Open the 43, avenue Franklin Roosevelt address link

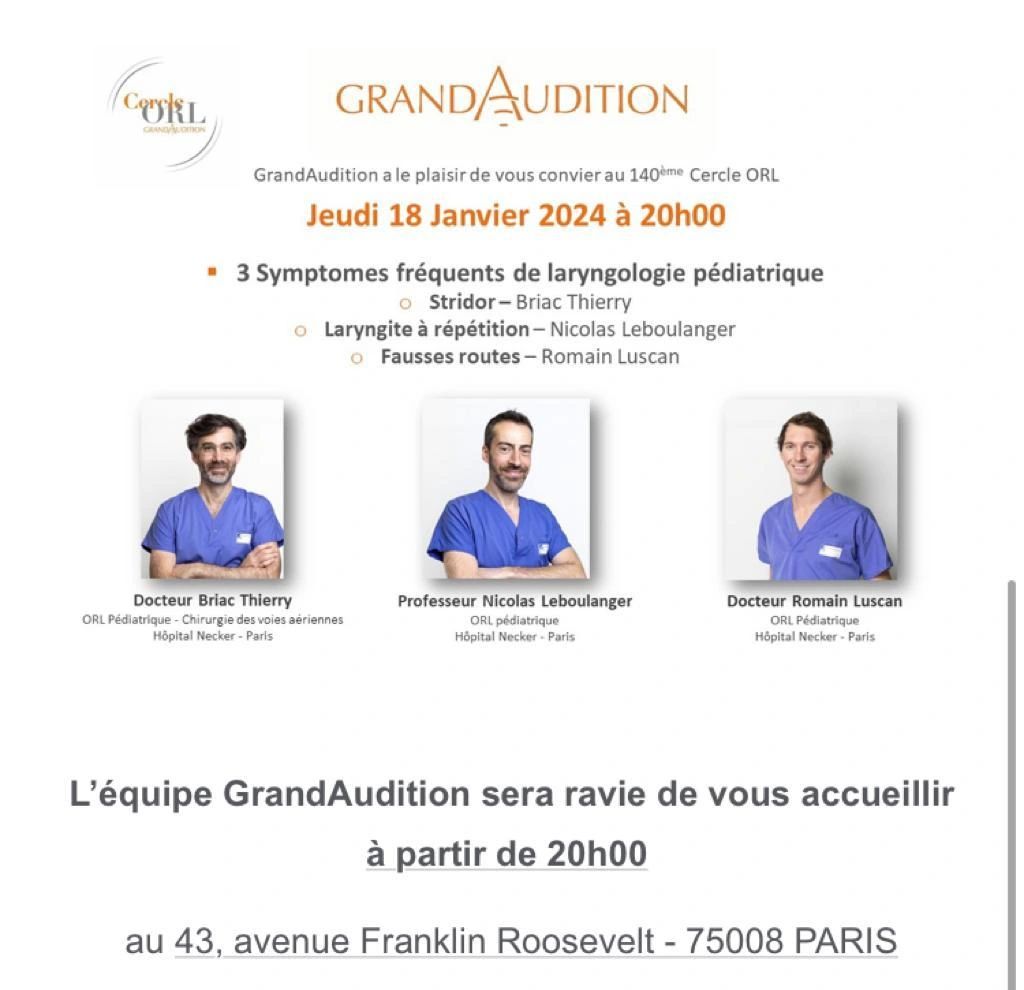tap(535, 942)
